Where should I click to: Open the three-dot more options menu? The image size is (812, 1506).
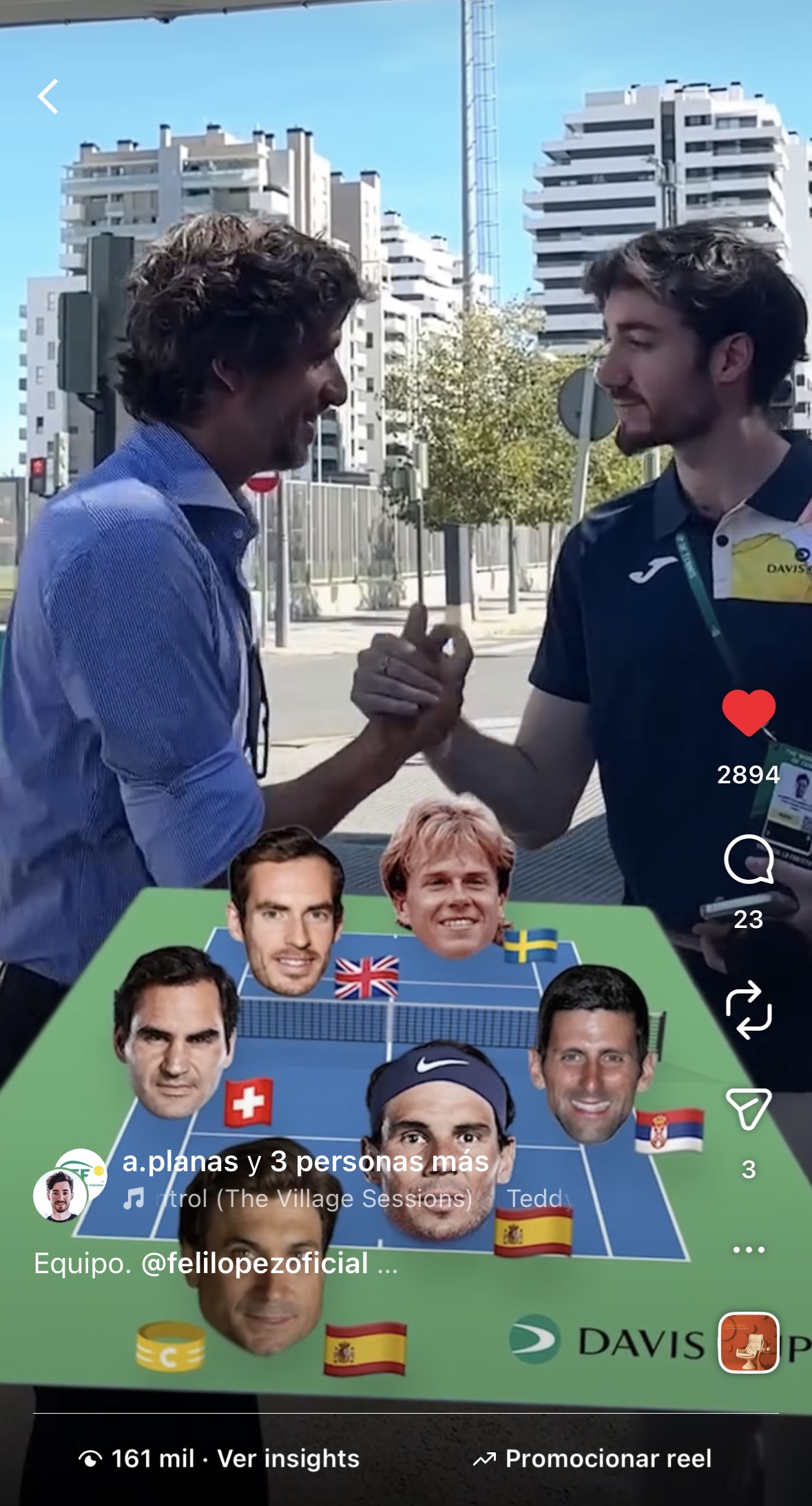pyautogui.click(x=749, y=1249)
